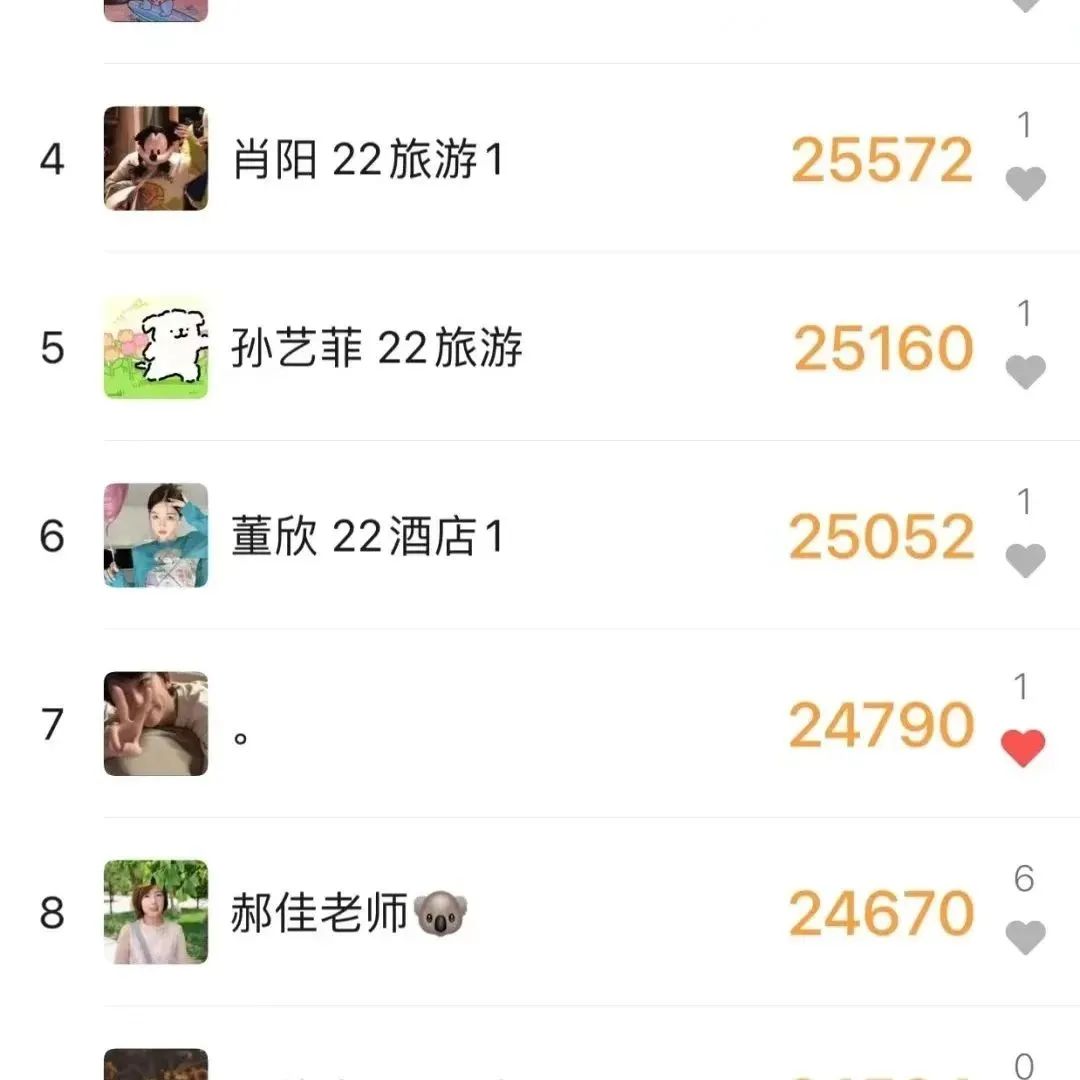Like 郝佳老师's step count
Viewport: 1080px width, 1080px height.
click(x=1024, y=937)
